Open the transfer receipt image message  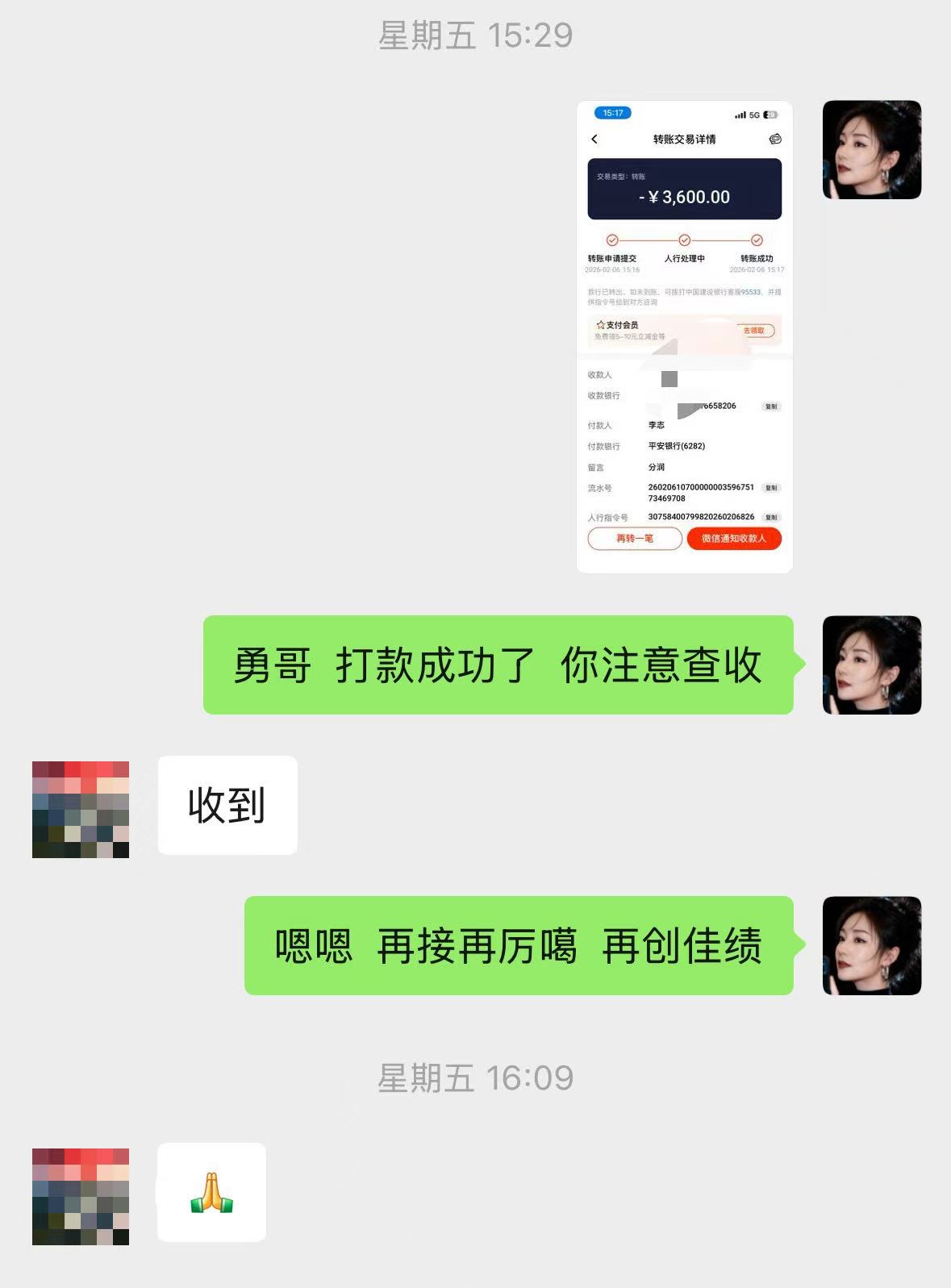click(x=684, y=336)
